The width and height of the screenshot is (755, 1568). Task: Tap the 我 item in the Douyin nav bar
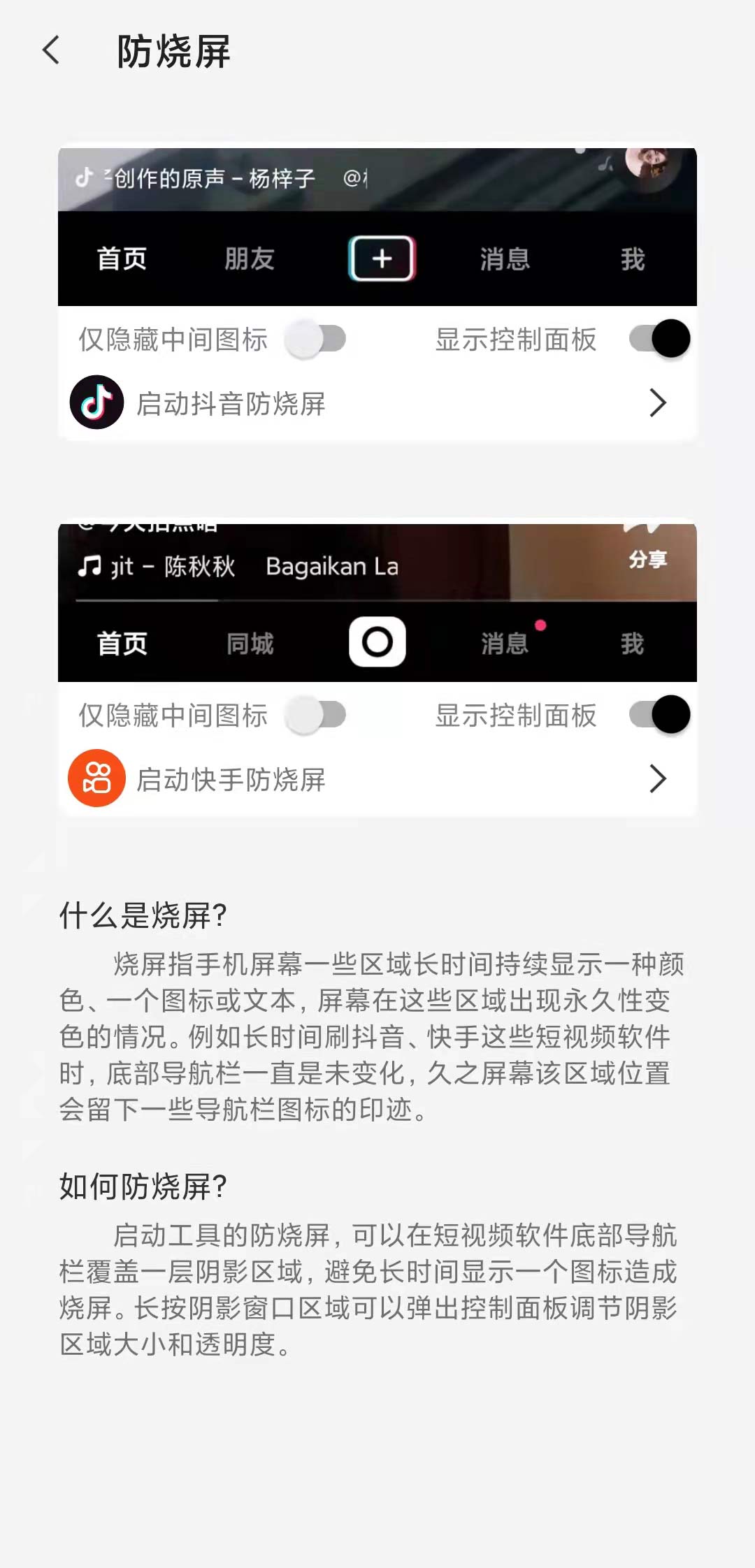[x=631, y=258]
